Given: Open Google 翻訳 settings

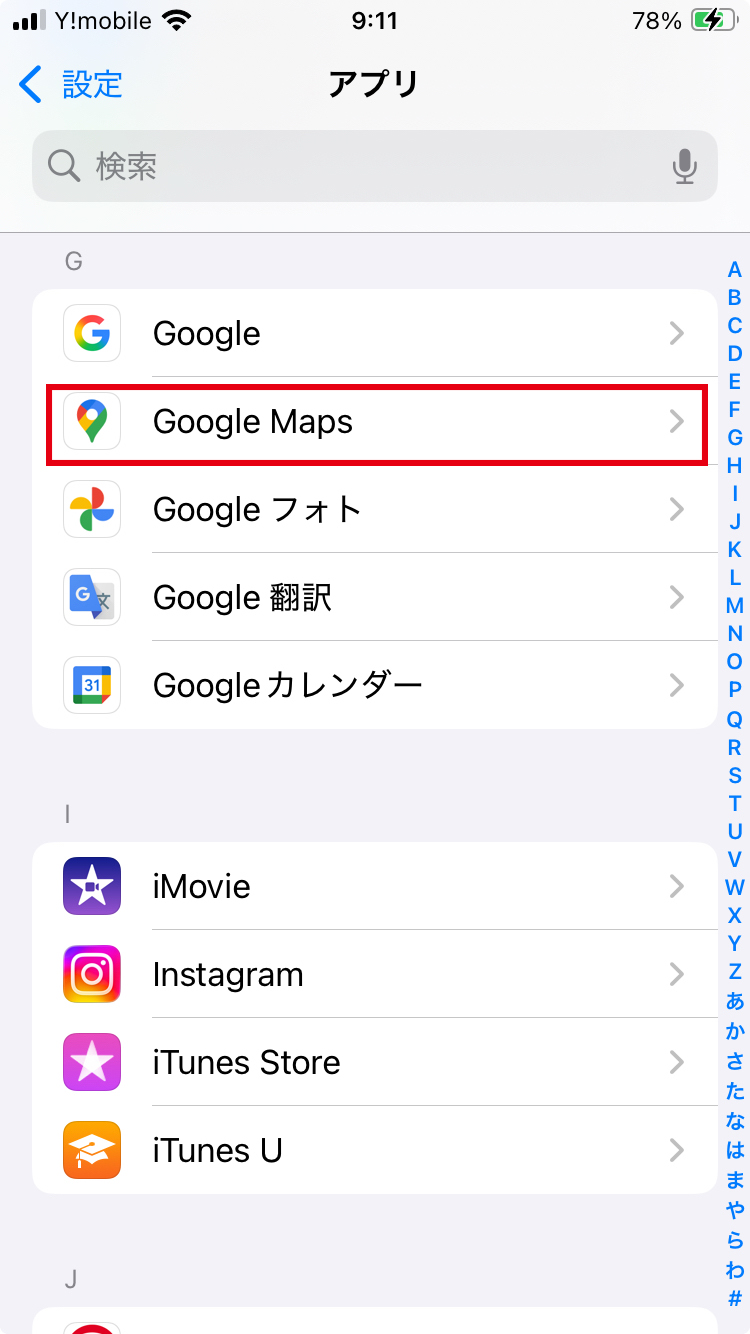Looking at the screenshot, I should [x=375, y=598].
